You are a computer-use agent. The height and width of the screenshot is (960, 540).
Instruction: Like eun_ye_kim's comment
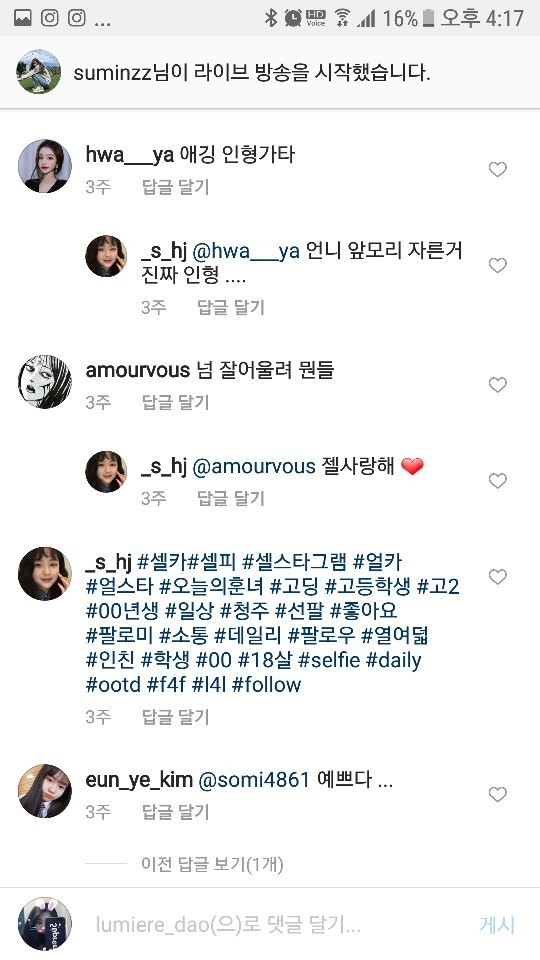coord(498,795)
